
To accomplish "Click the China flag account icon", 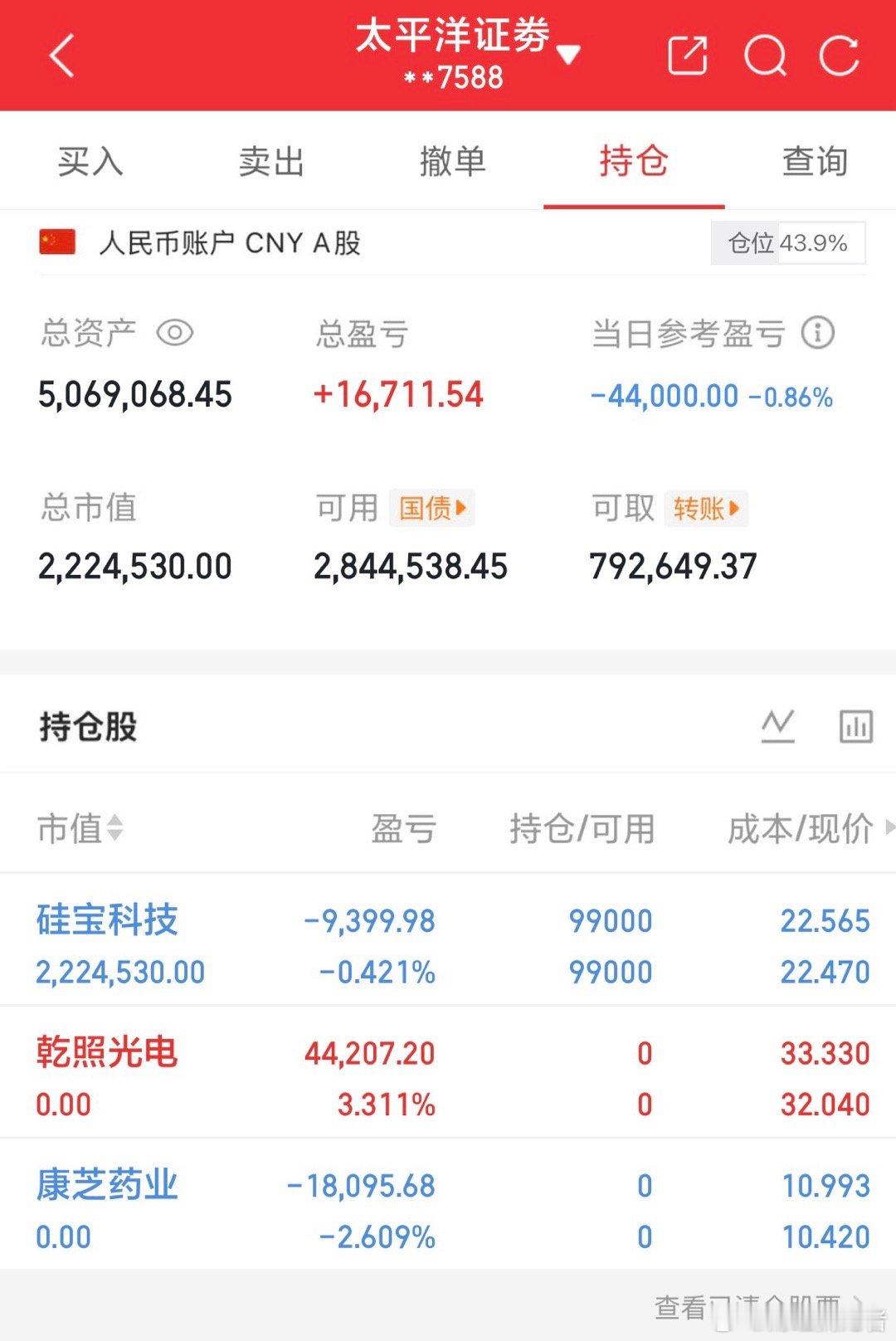I will (56, 241).
